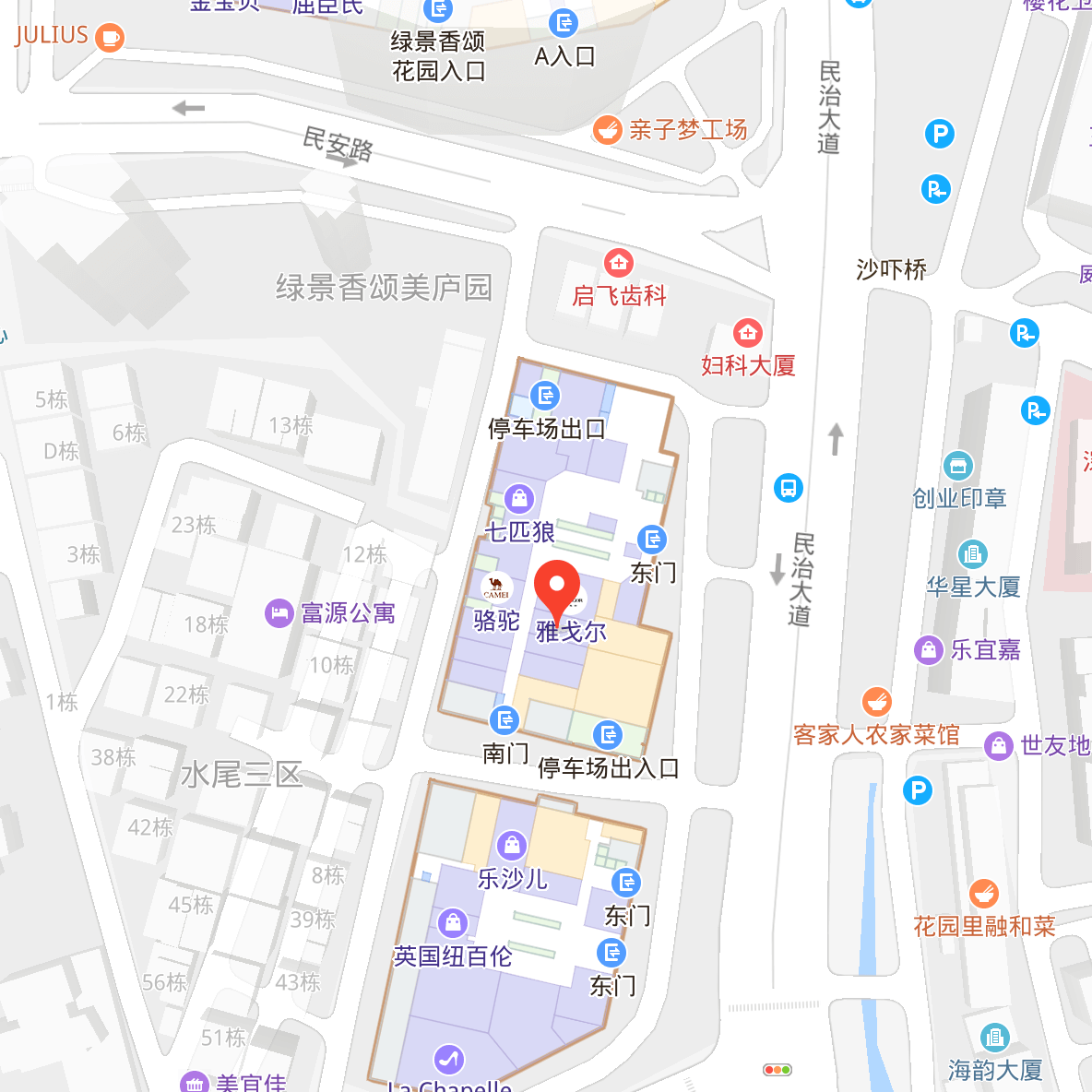The image size is (1092, 1092).
Task: Tap the red location pin at 雅戈尔
Action: click(557, 588)
